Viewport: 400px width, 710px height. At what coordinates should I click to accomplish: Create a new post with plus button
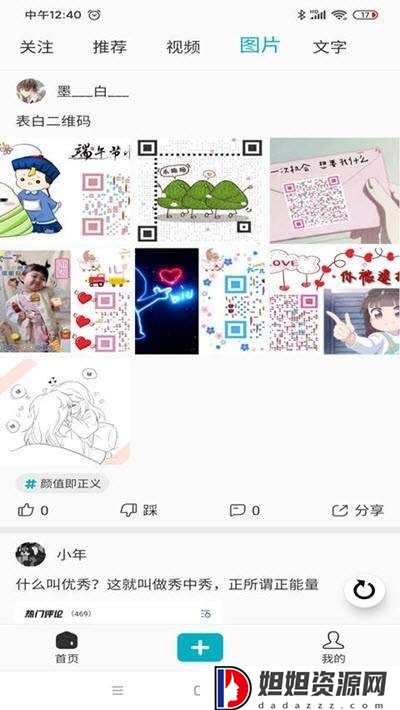coord(200,647)
